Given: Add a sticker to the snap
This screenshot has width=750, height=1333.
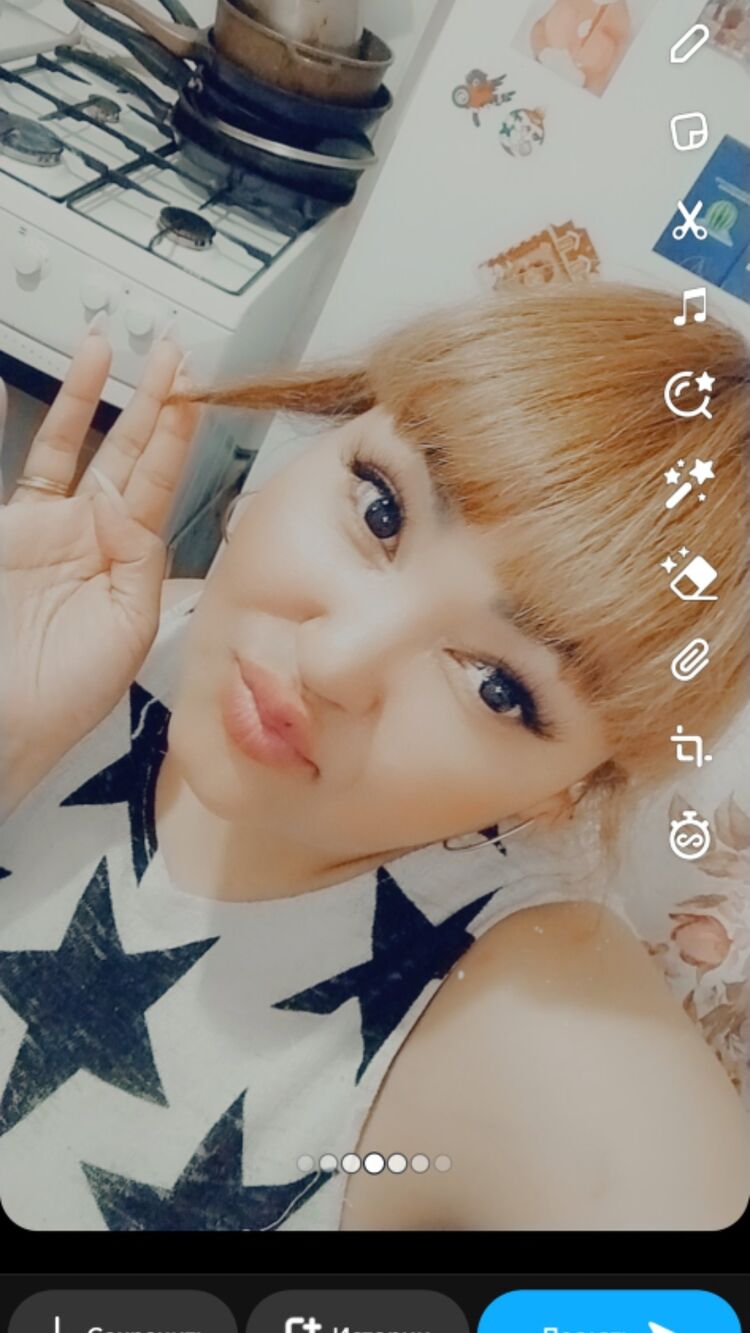Looking at the screenshot, I should tap(689, 131).
